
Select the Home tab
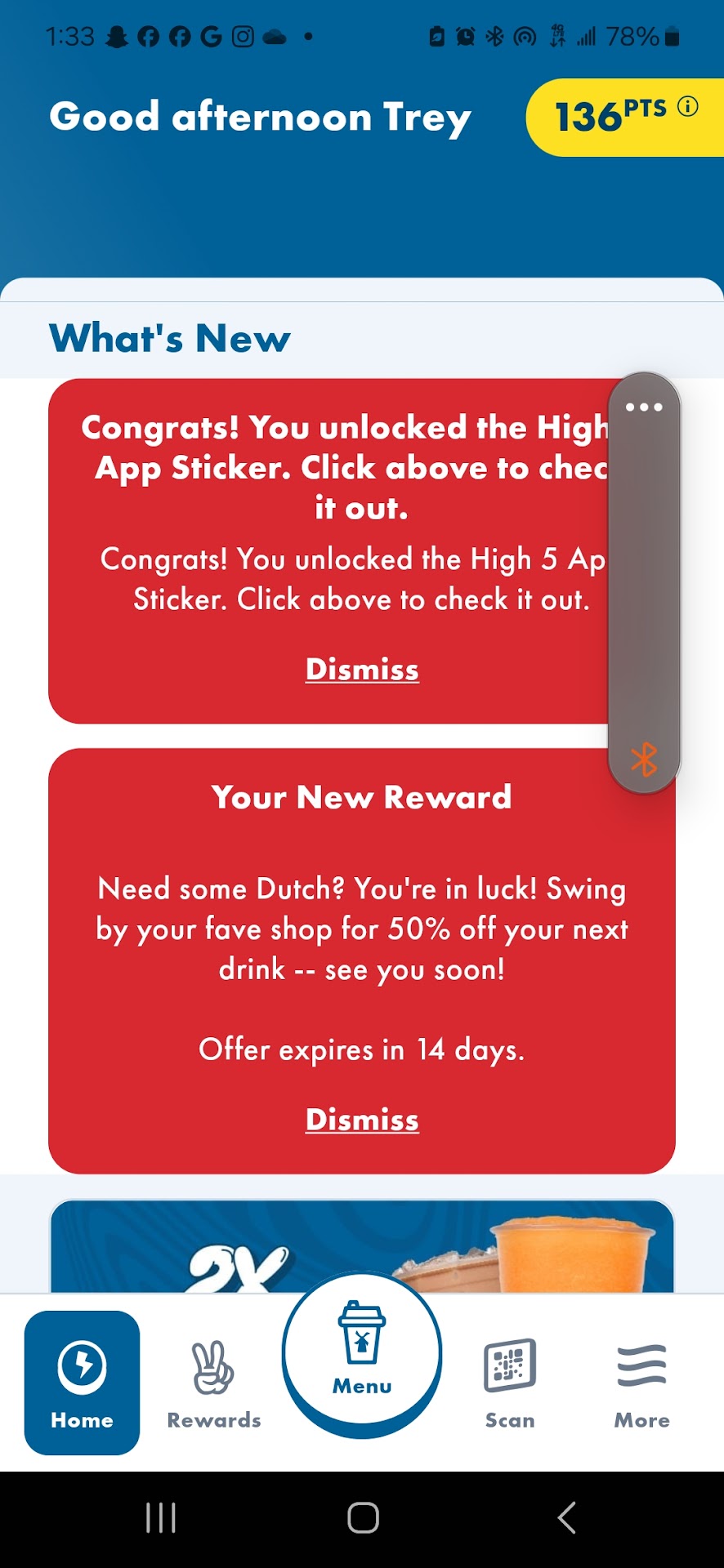pos(82,1383)
